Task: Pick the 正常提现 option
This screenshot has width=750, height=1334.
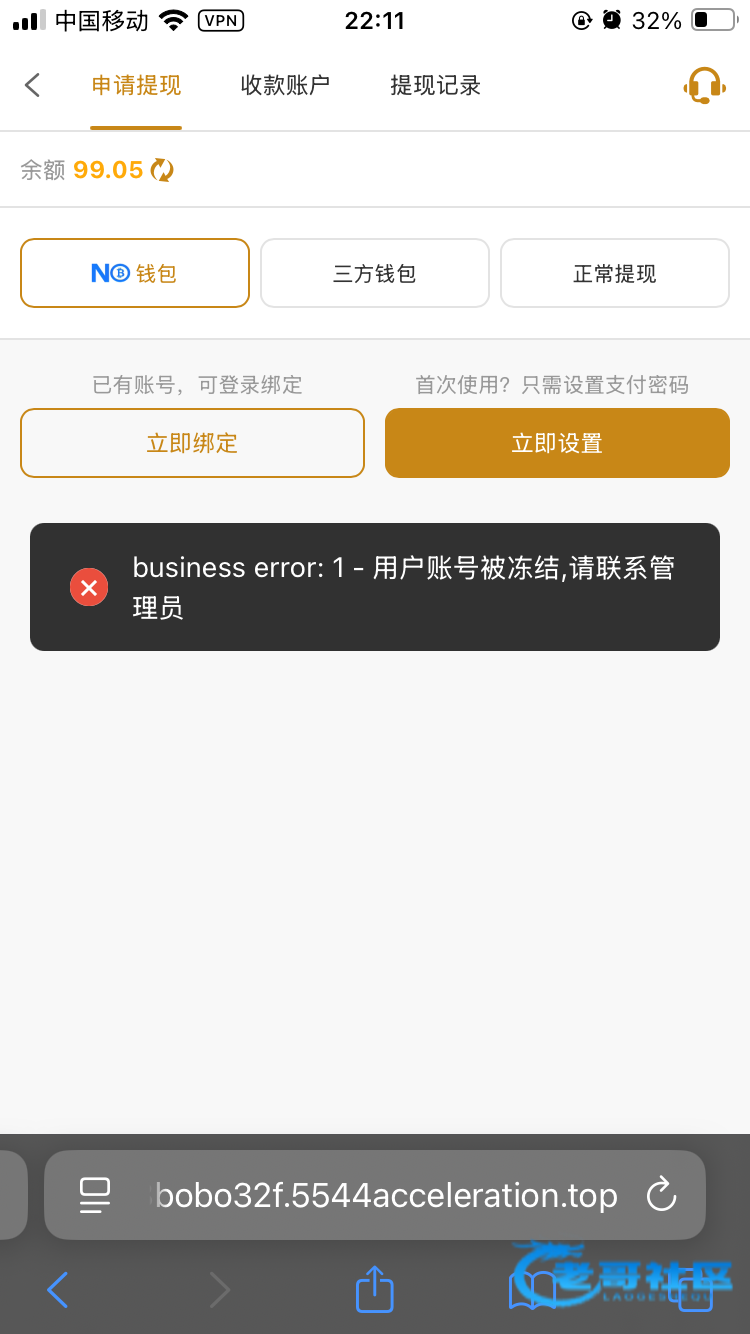Action: (615, 273)
